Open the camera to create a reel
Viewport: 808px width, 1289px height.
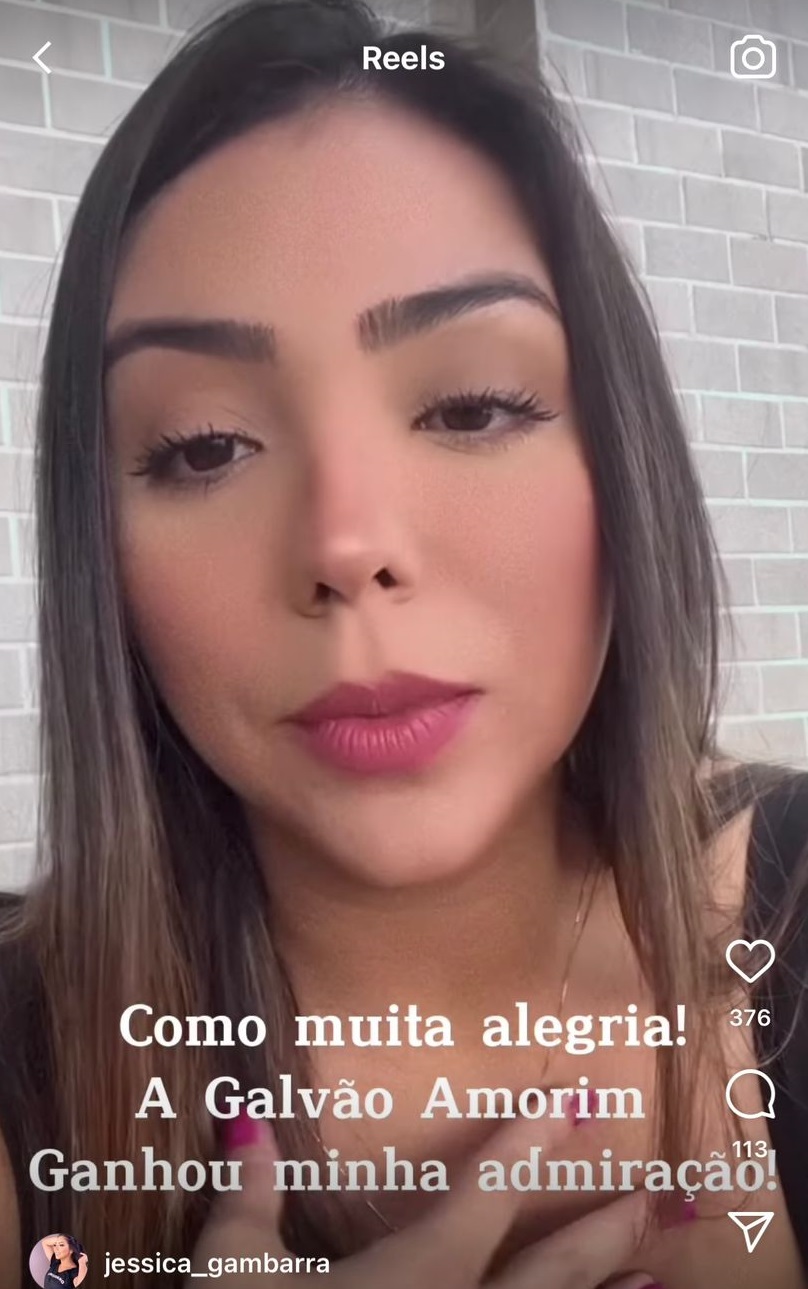click(x=753, y=58)
